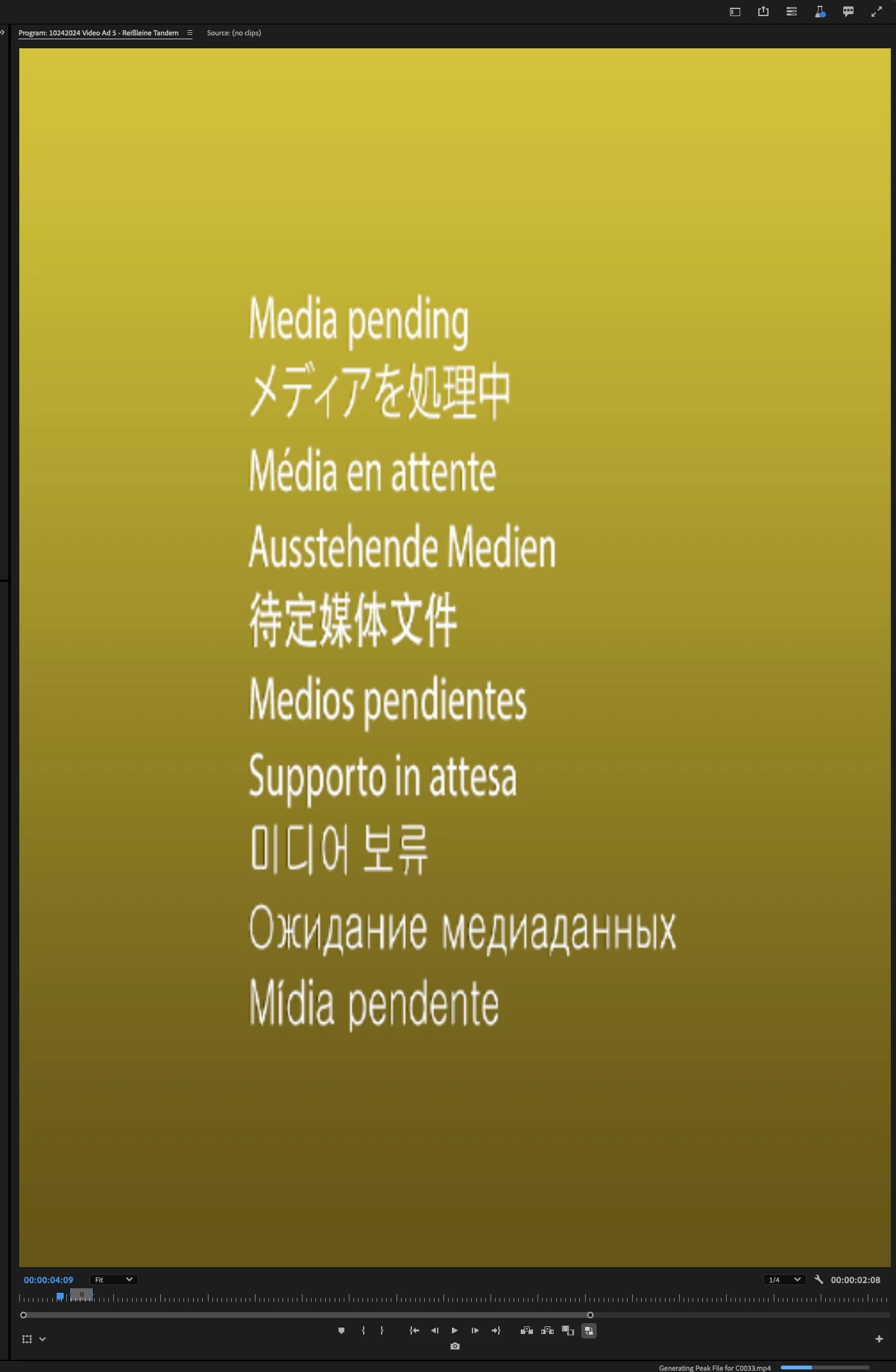The width and height of the screenshot is (896, 1372).
Task: Open the Program panel hamburger menu
Action: pos(190,33)
